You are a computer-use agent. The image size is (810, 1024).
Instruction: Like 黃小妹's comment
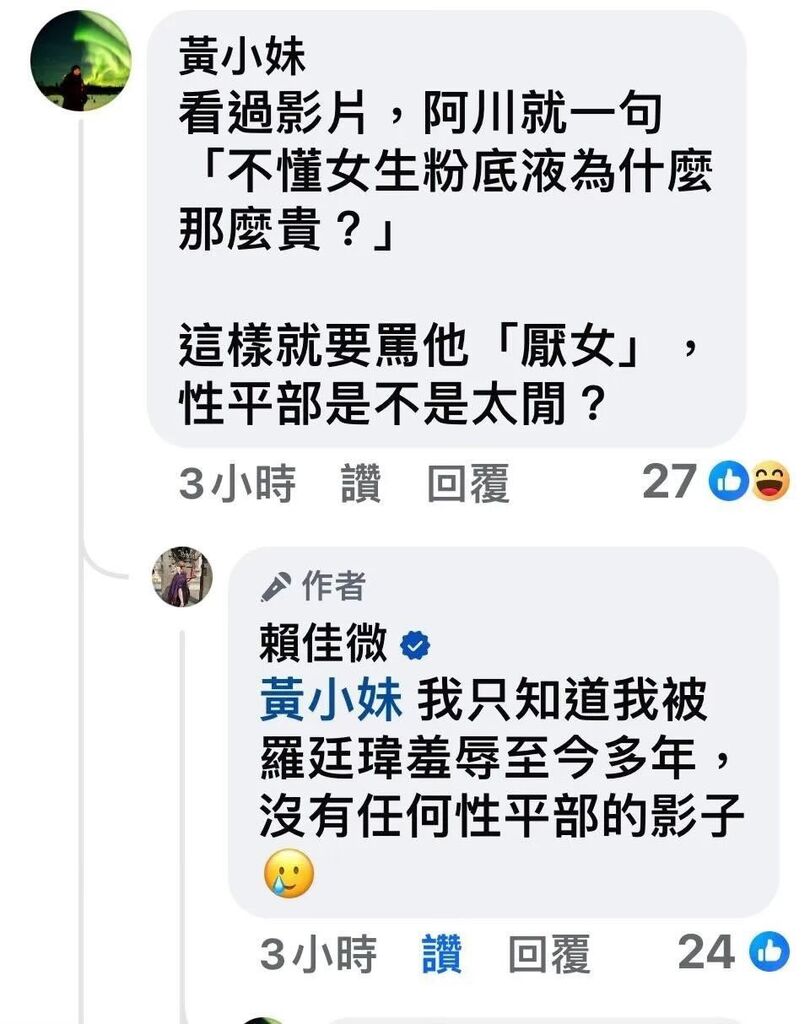coord(360,484)
